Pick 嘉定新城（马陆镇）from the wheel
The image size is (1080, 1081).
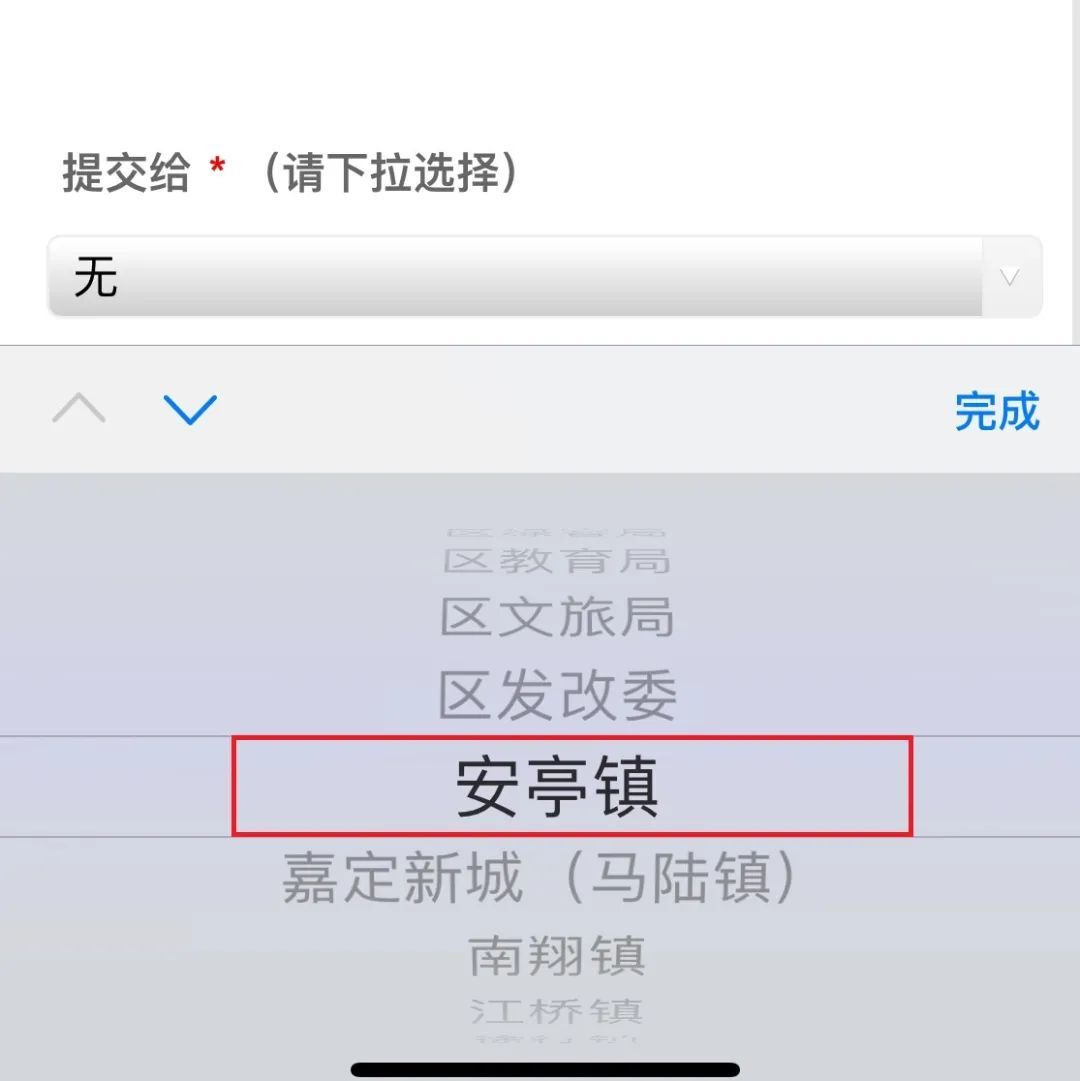point(557,875)
